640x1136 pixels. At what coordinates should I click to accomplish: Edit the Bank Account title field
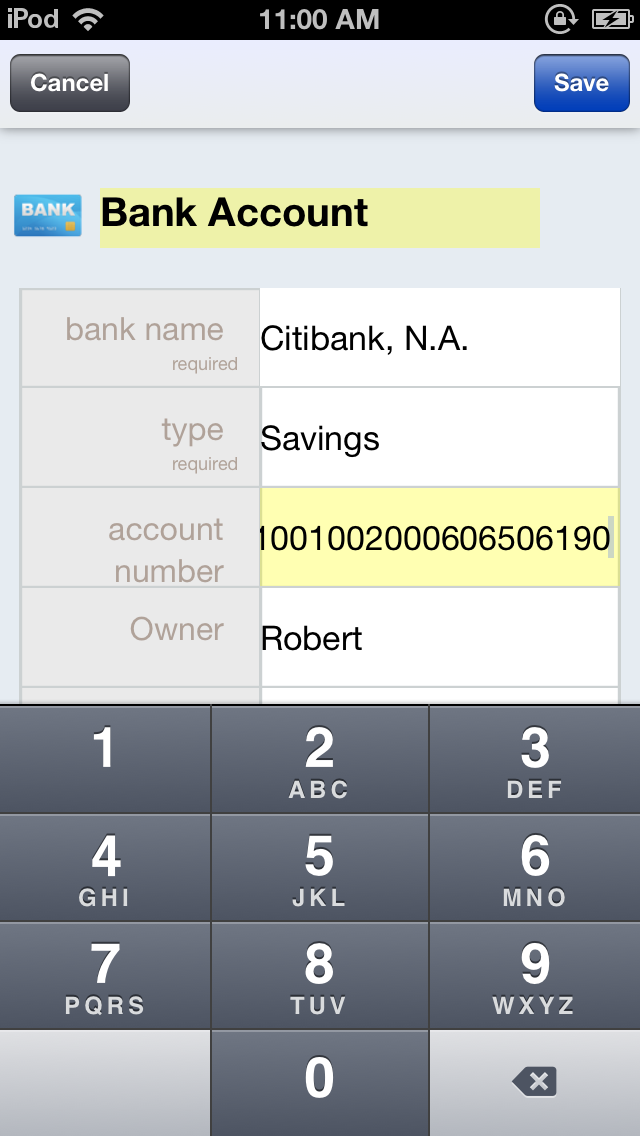click(319, 216)
